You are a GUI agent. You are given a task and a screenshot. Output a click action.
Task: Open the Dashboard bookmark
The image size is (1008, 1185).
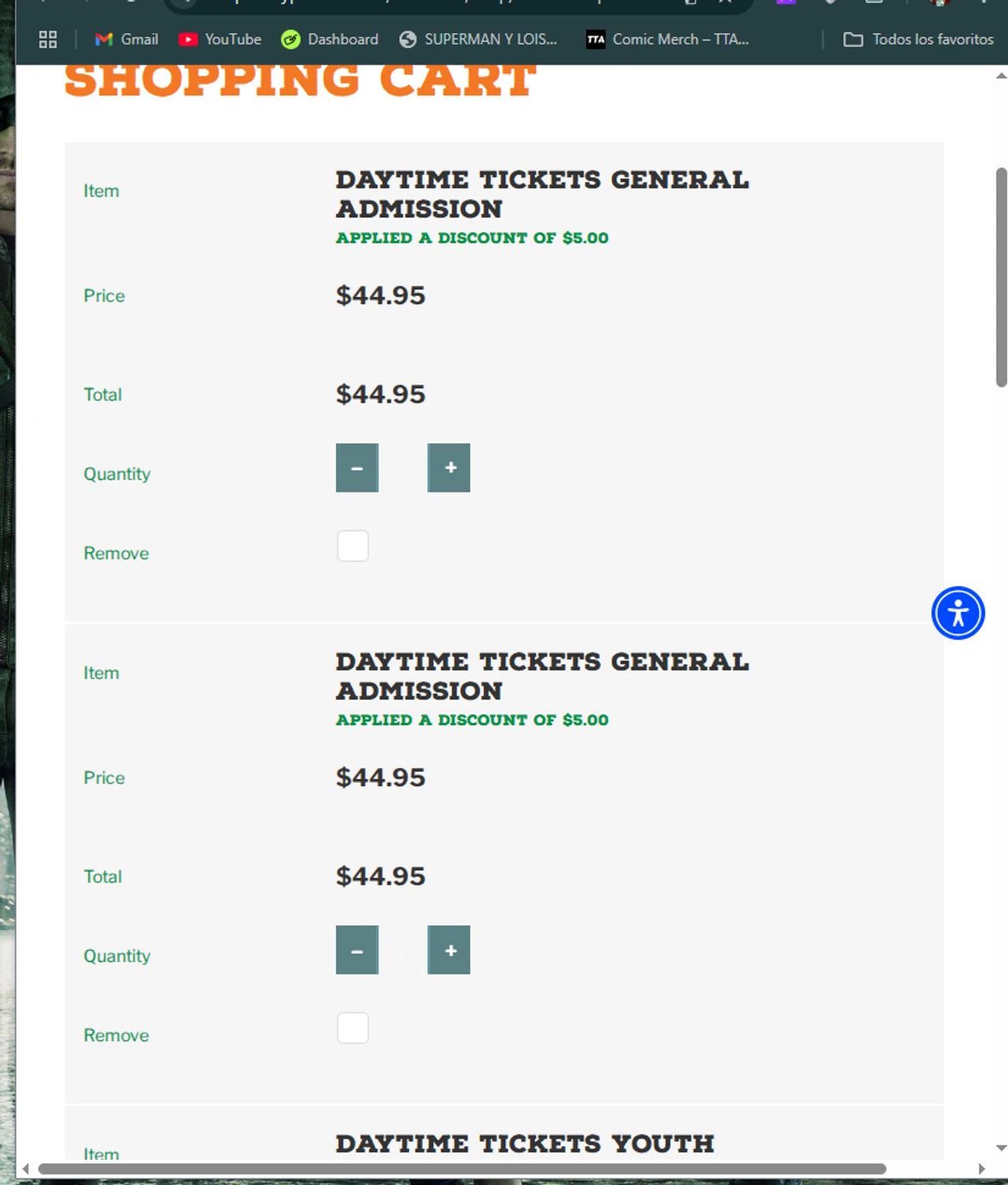pyautogui.click(x=330, y=39)
